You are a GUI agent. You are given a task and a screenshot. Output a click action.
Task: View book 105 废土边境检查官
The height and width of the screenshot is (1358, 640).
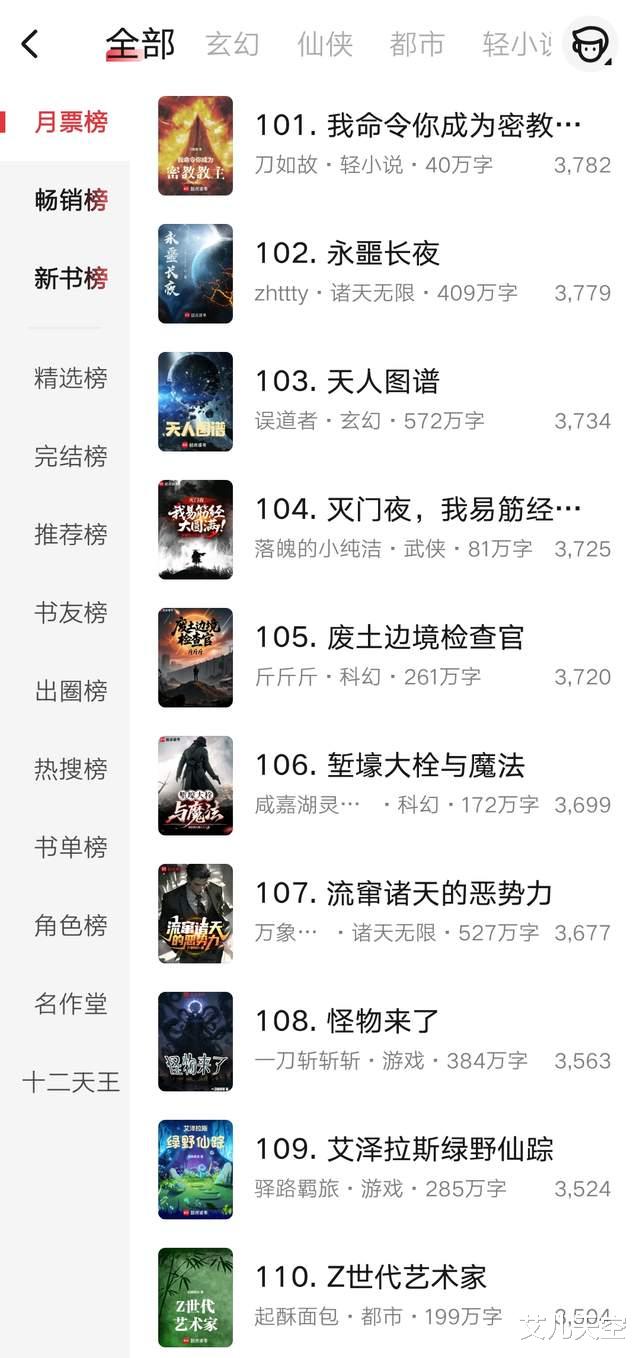pos(385,657)
